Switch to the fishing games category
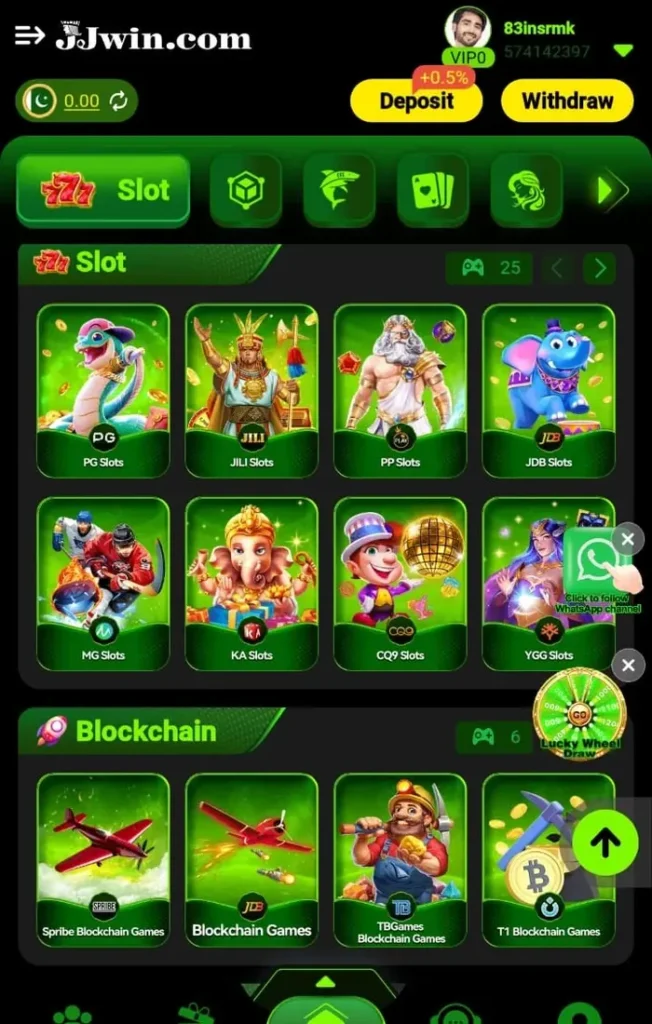This screenshot has height=1024, width=652. pyautogui.click(x=339, y=190)
